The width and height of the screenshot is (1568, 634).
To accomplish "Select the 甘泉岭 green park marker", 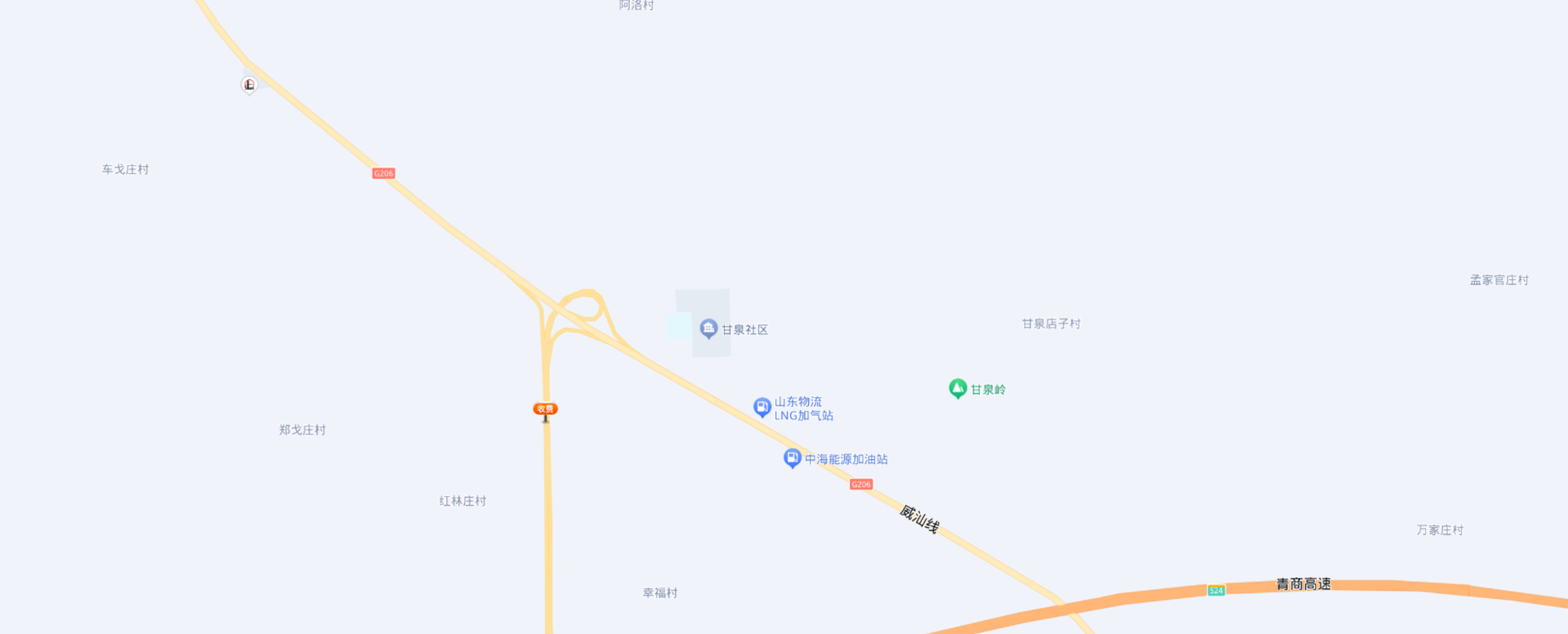I will click(x=958, y=388).
